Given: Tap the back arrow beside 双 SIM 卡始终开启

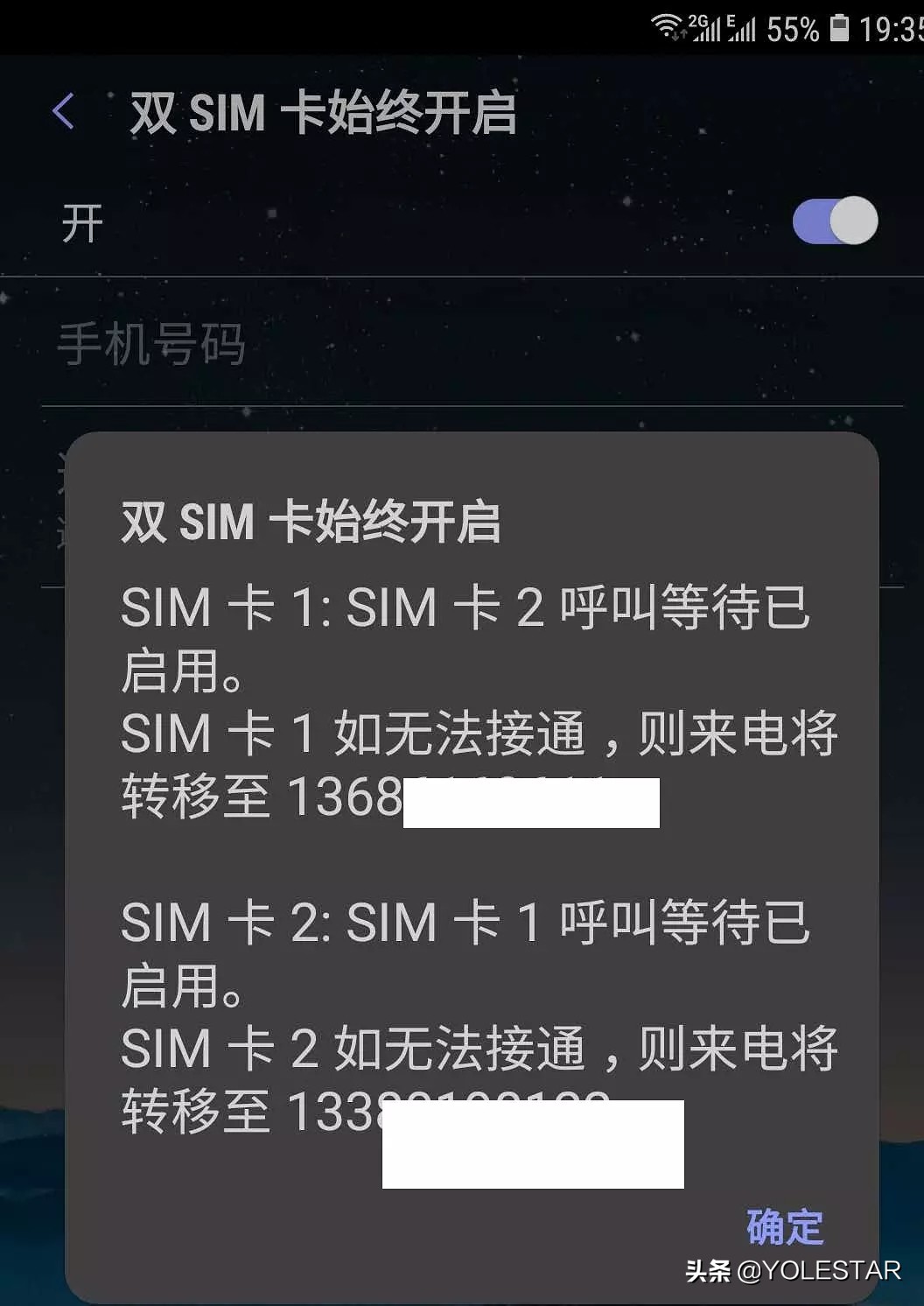Looking at the screenshot, I should tap(61, 112).
